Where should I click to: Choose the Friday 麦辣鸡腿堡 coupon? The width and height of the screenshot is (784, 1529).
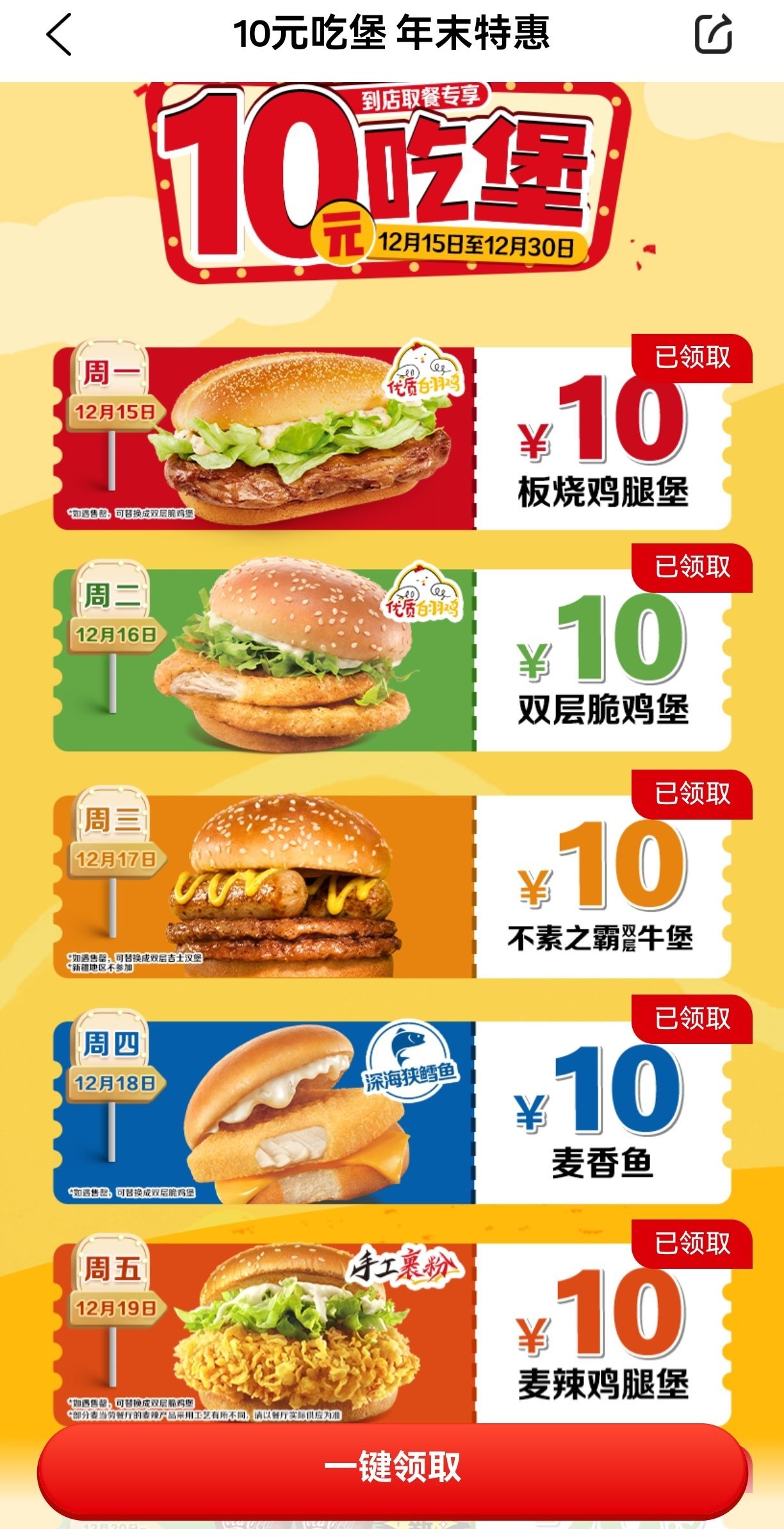click(392, 1333)
